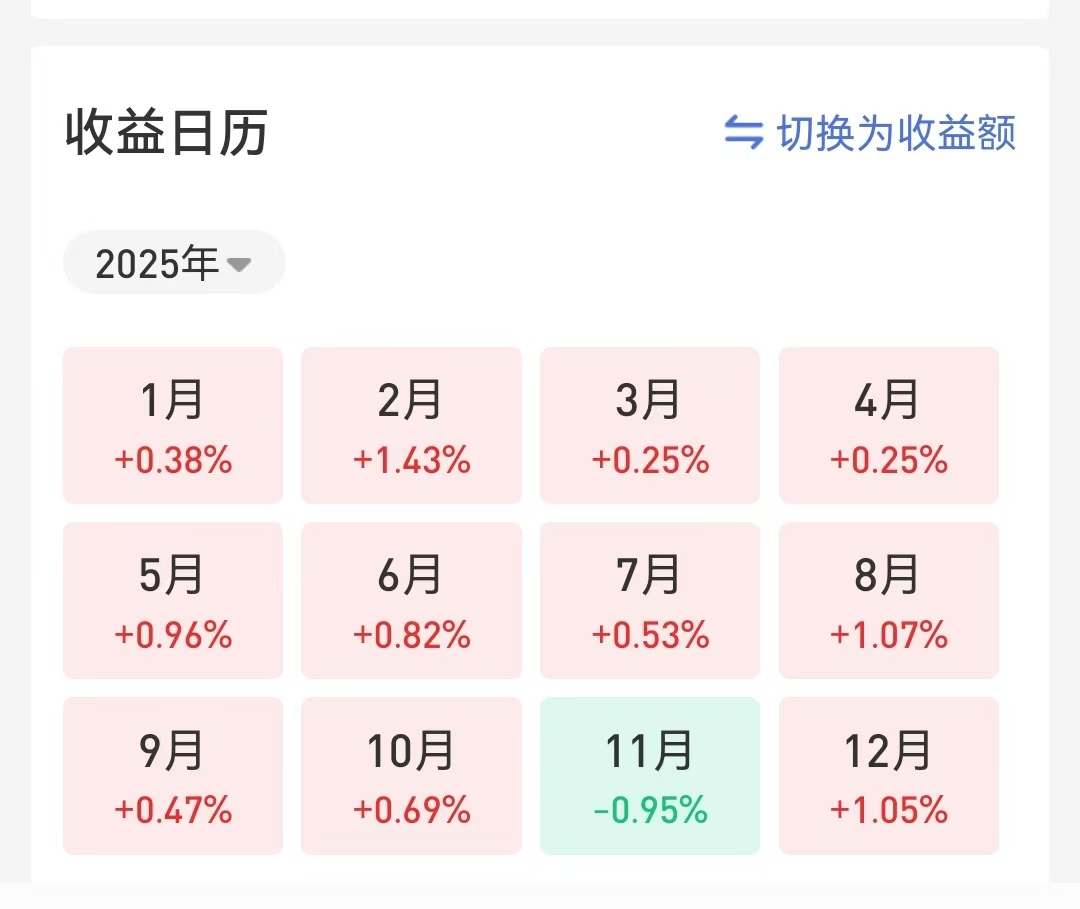
Task: View 12月 +1.05% details
Action: [889, 776]
